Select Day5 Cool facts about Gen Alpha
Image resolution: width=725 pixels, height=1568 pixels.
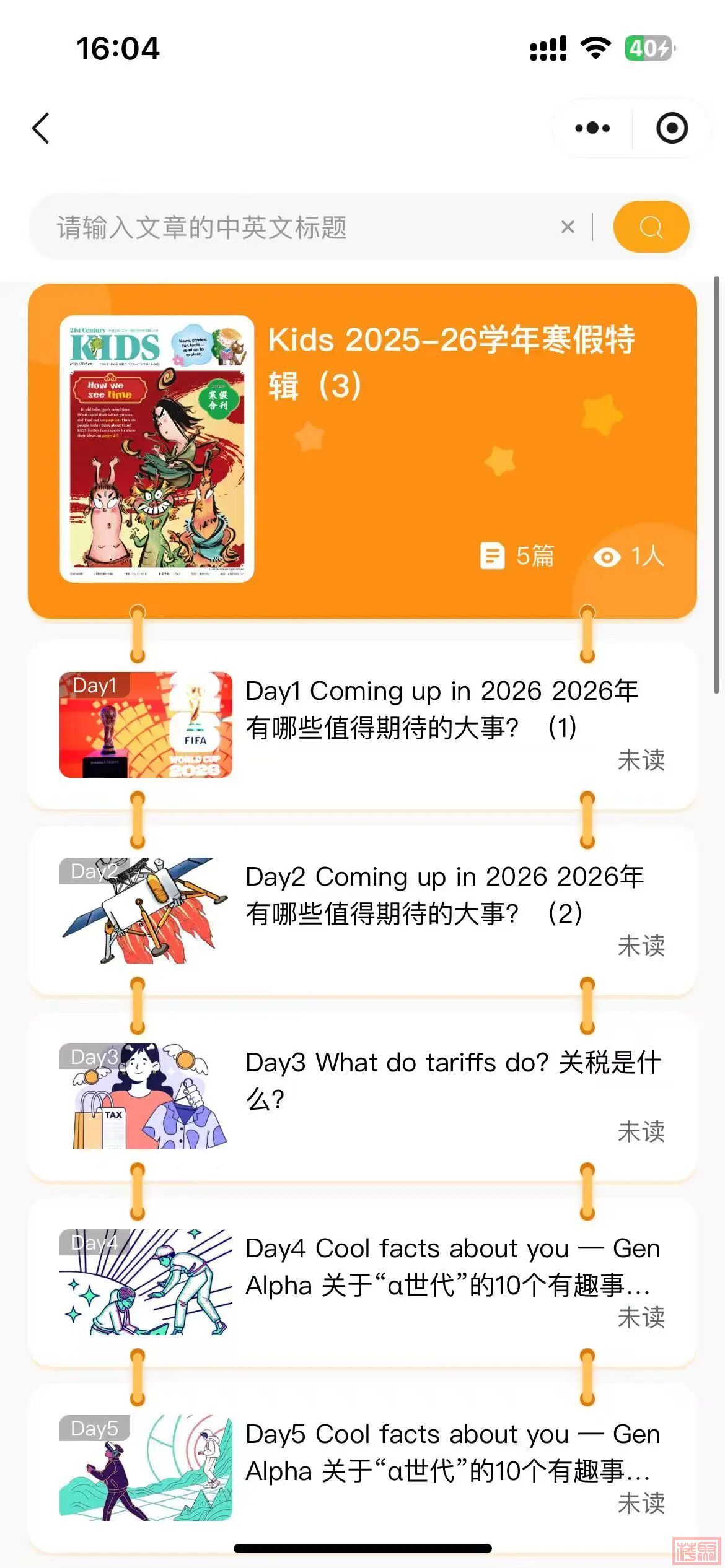pos(362,1466)
